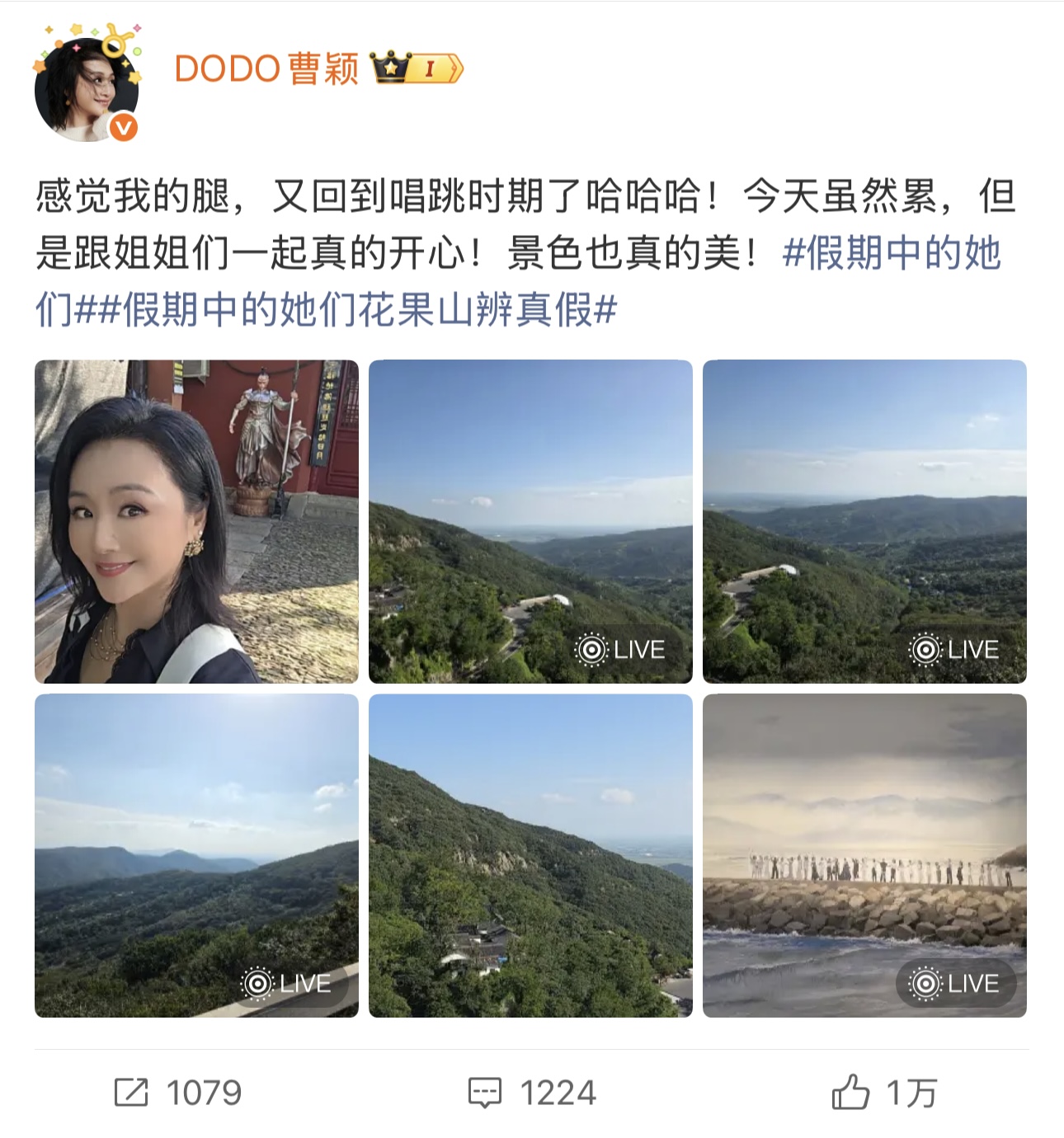Viewport: 1064px width, 1138px height.
Task: Open DODO曹颖's profile avatar
Action: (86, 88)
